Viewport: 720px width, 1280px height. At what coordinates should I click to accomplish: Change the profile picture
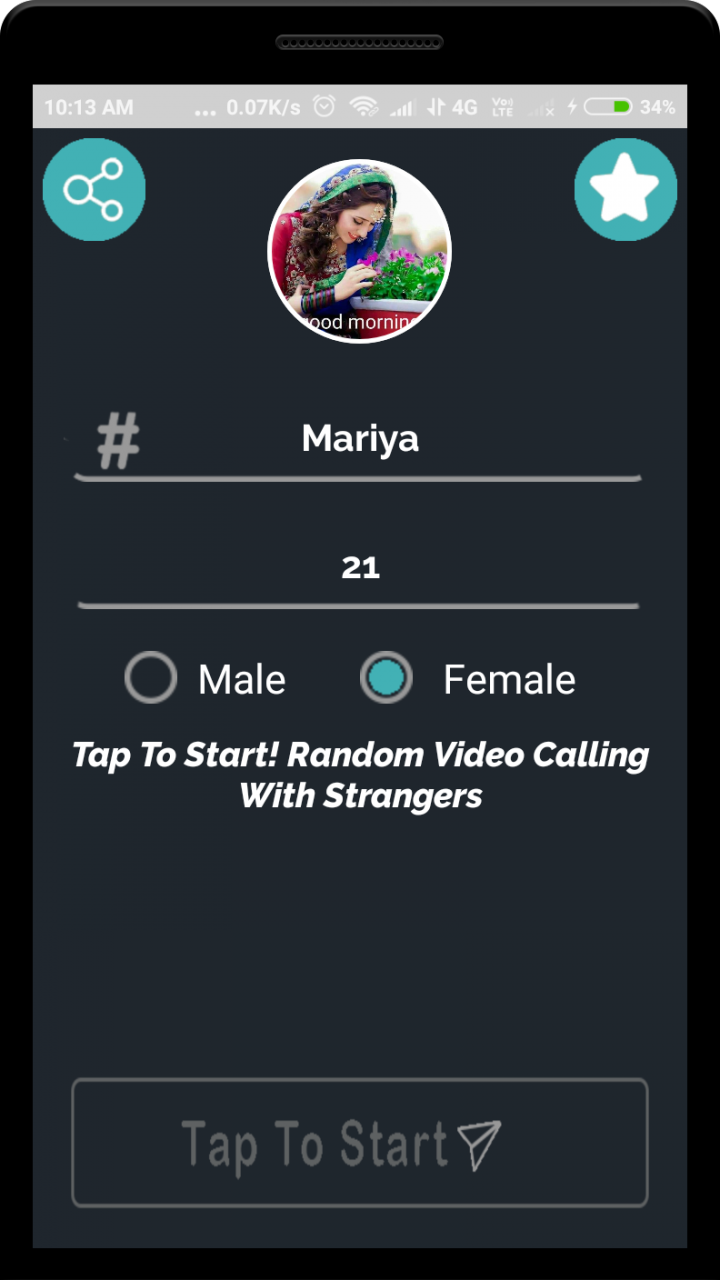[360, 251]
